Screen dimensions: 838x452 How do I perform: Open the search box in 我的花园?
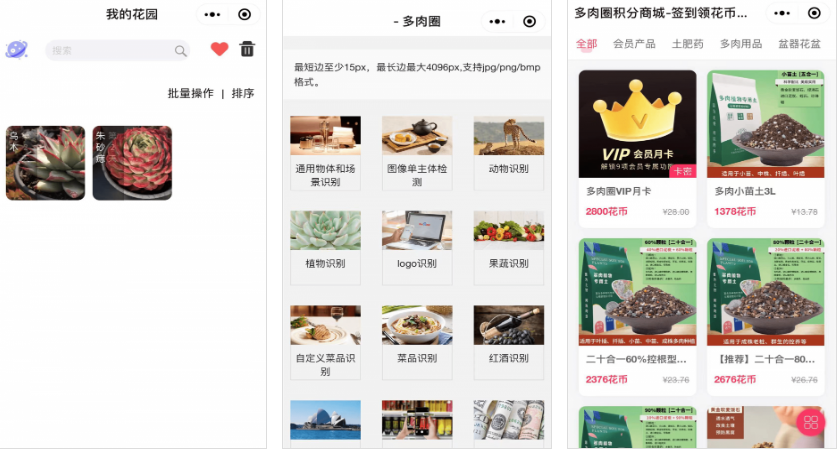116,50
